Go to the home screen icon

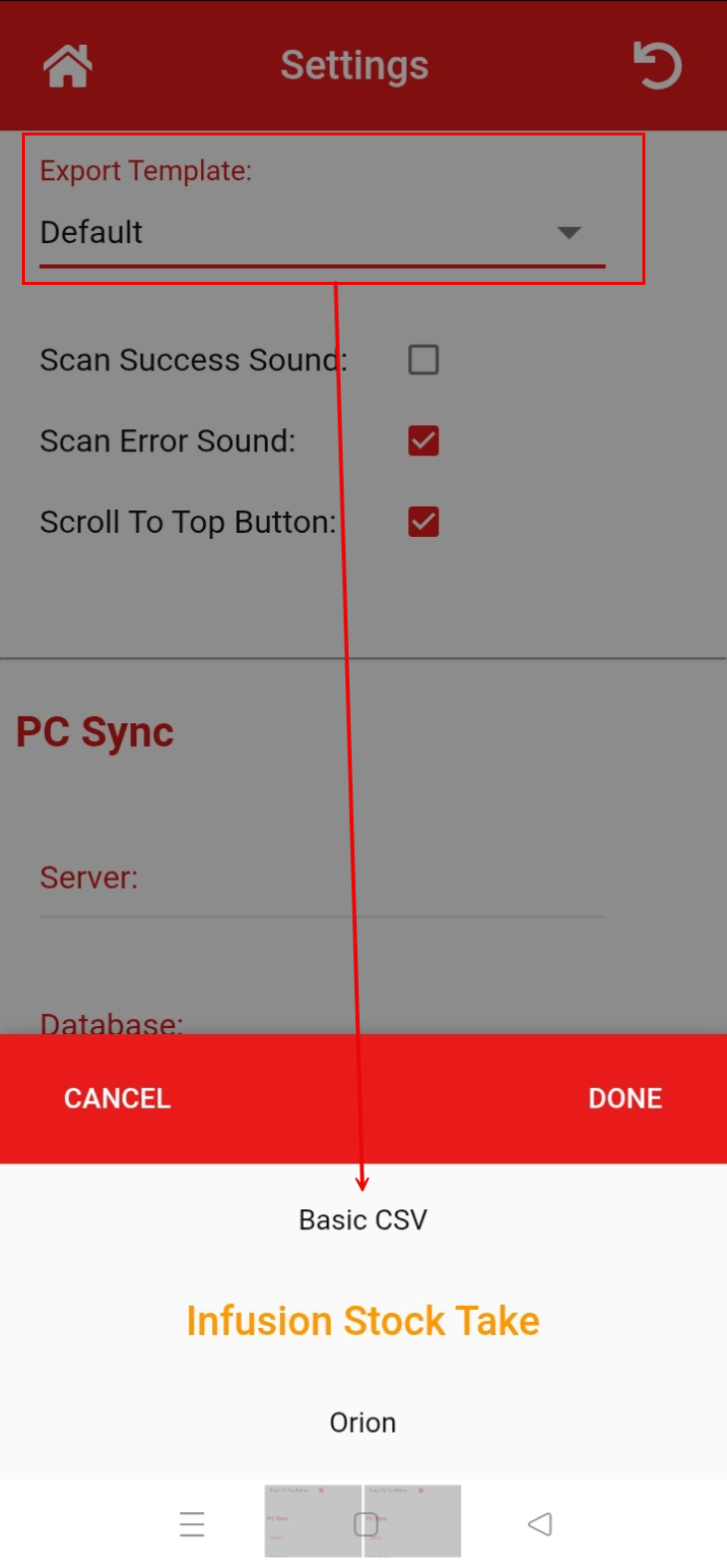(x=68, y=67)
